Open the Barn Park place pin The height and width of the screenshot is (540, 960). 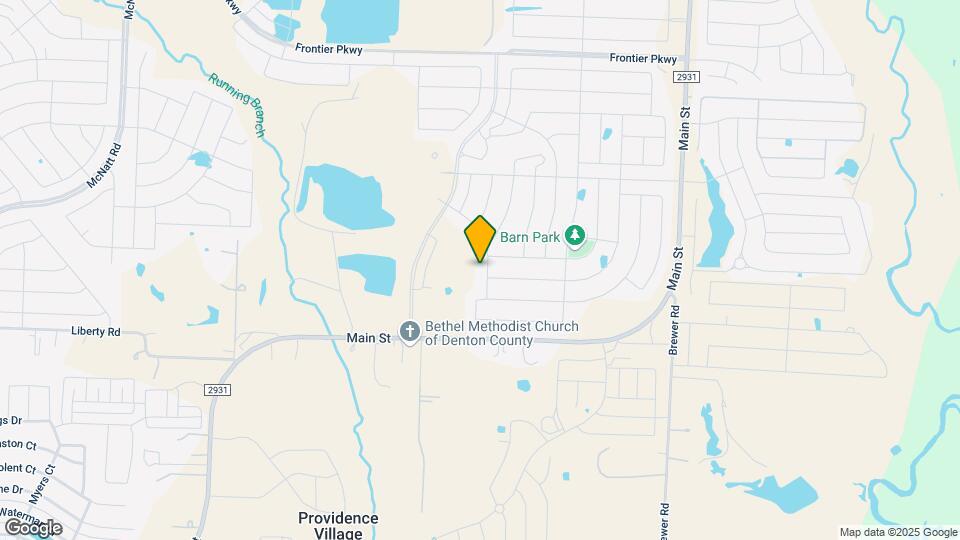pos(574,236)
